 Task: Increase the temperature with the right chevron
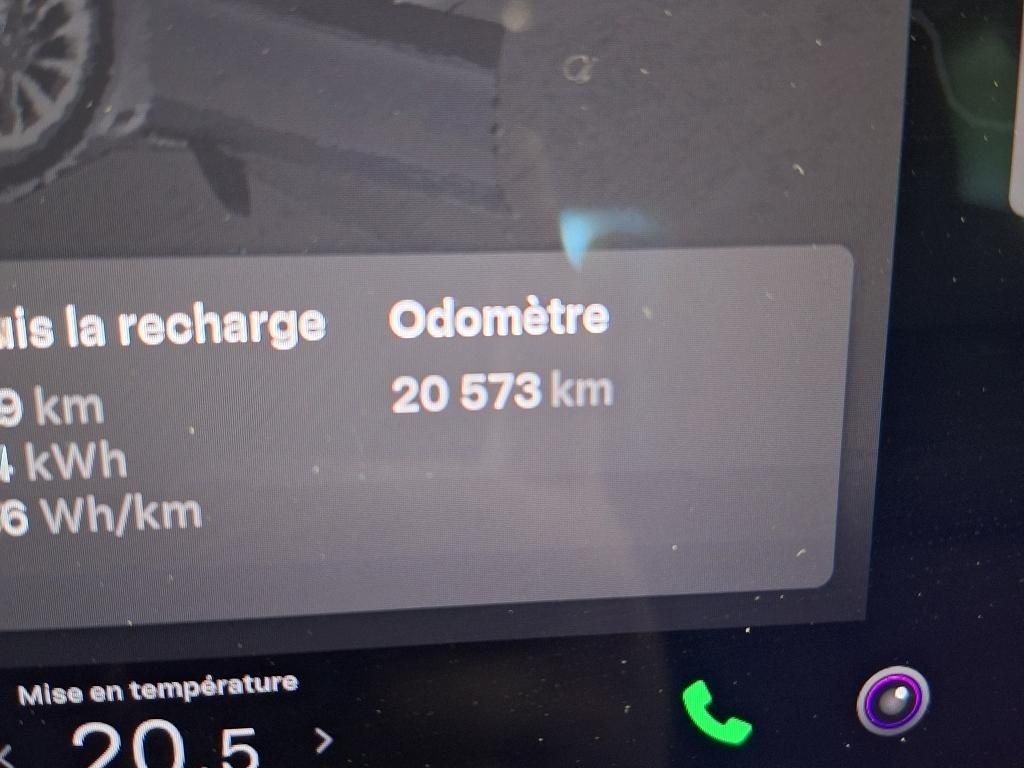tap(323, 740)
